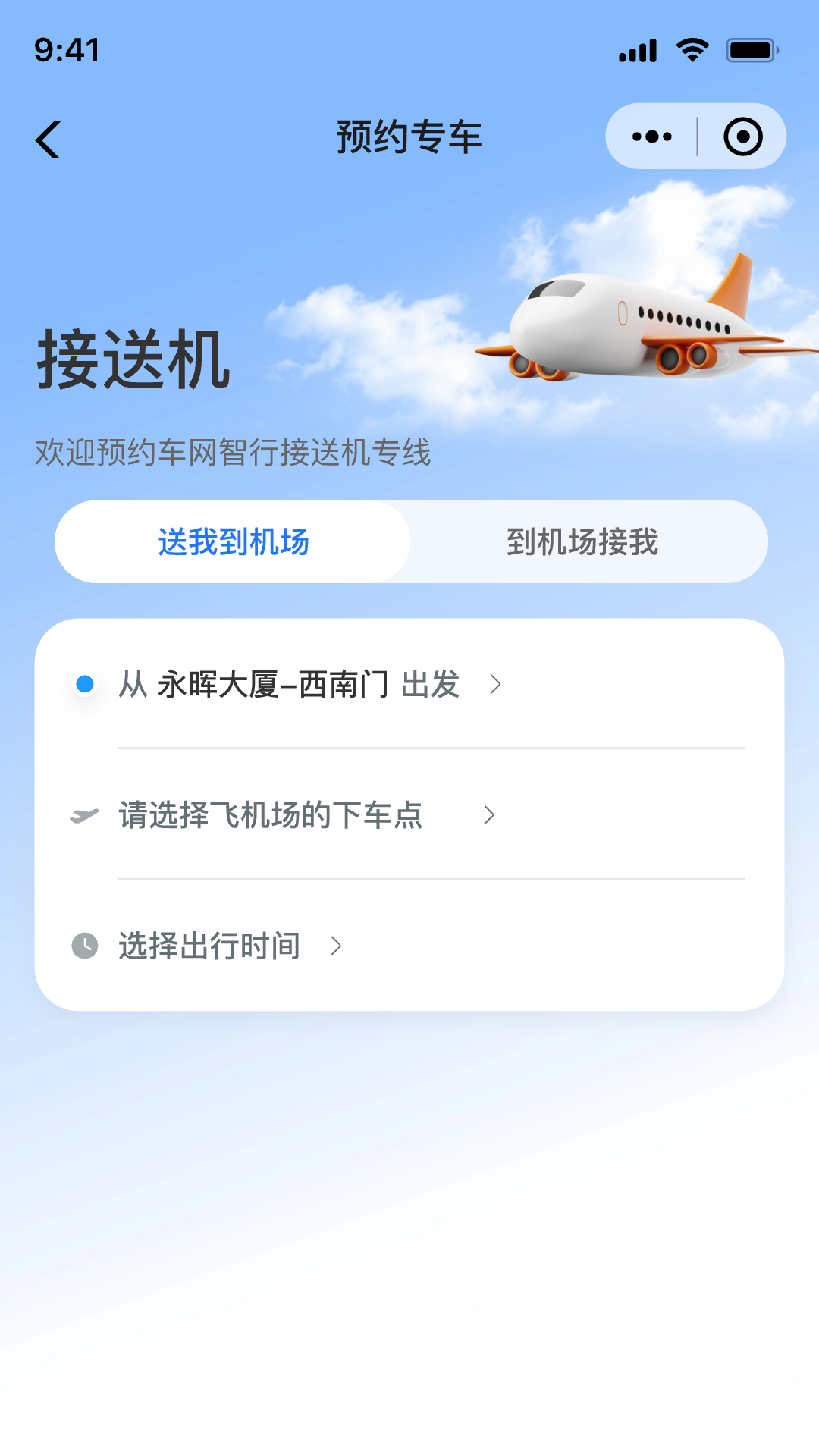Click the back arrow icon

click(x=47, y=139)
